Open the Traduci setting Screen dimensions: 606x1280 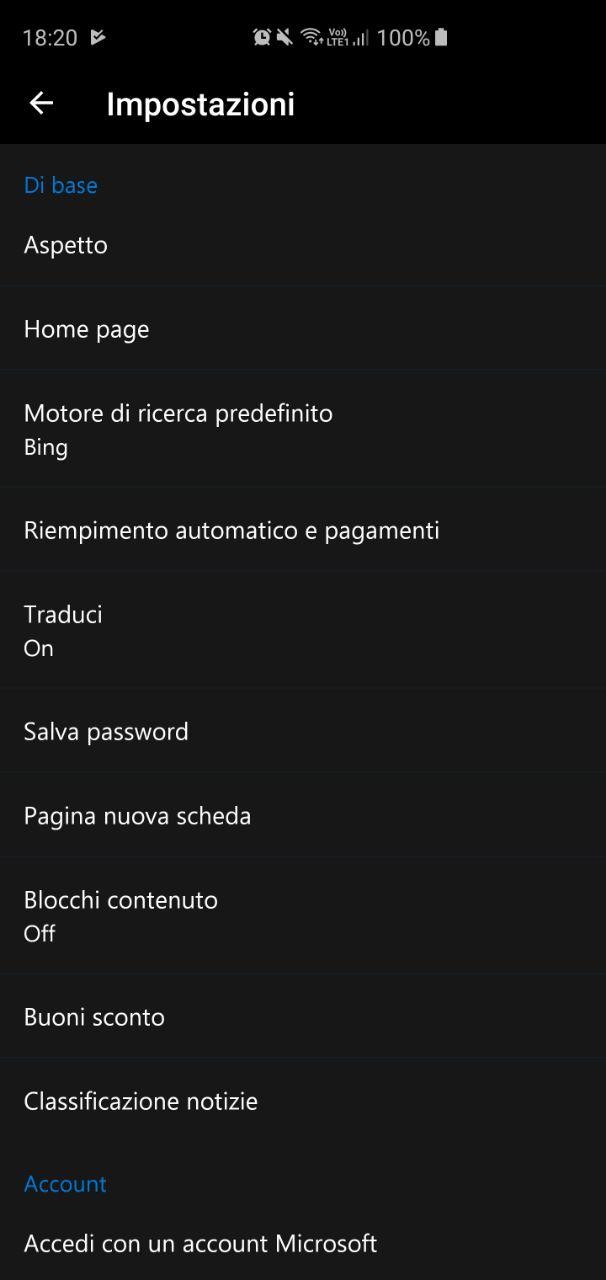(303, 630)
